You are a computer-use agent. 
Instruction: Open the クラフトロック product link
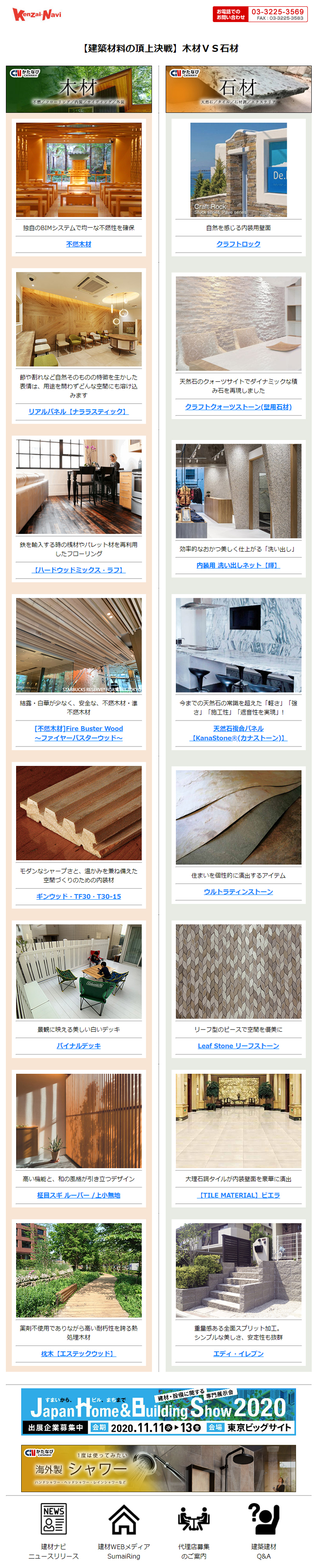[x=238, y=244]
